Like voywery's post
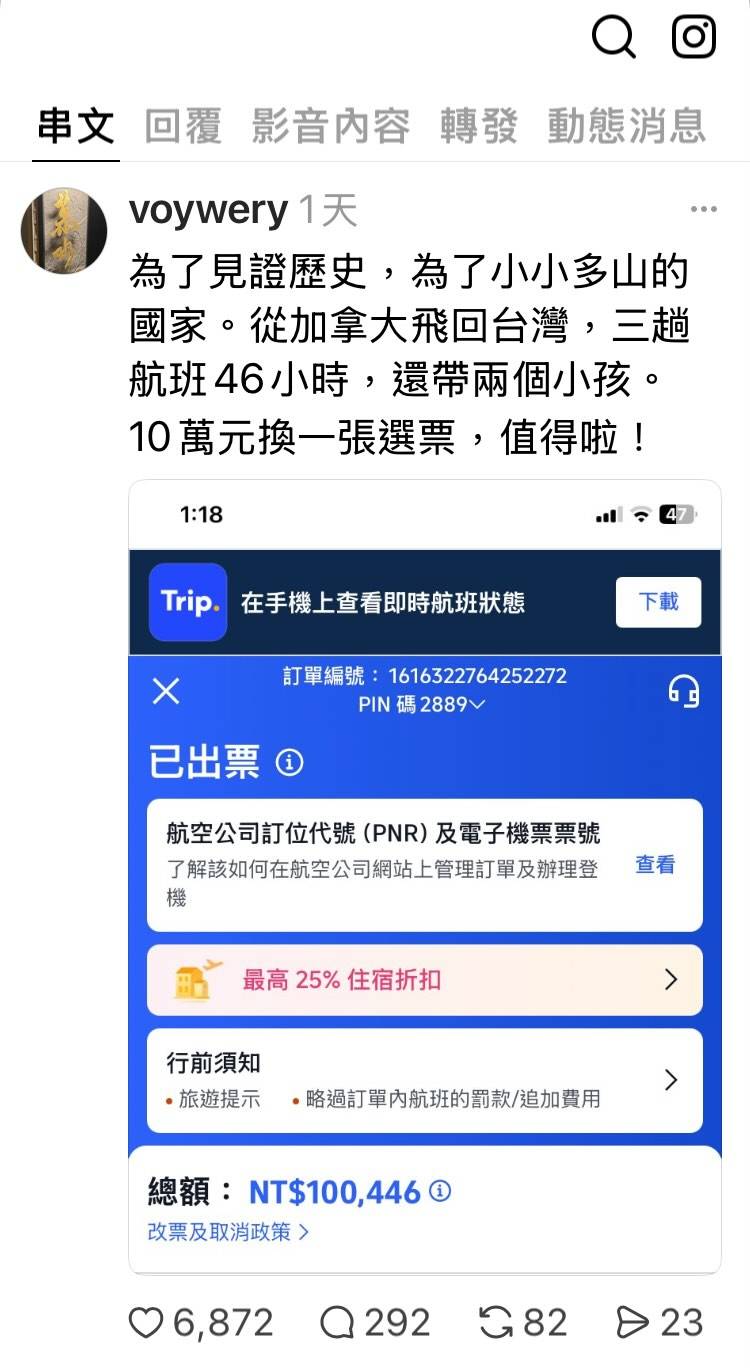This screenshot has height=1368, width=750. click(147, 1323)
